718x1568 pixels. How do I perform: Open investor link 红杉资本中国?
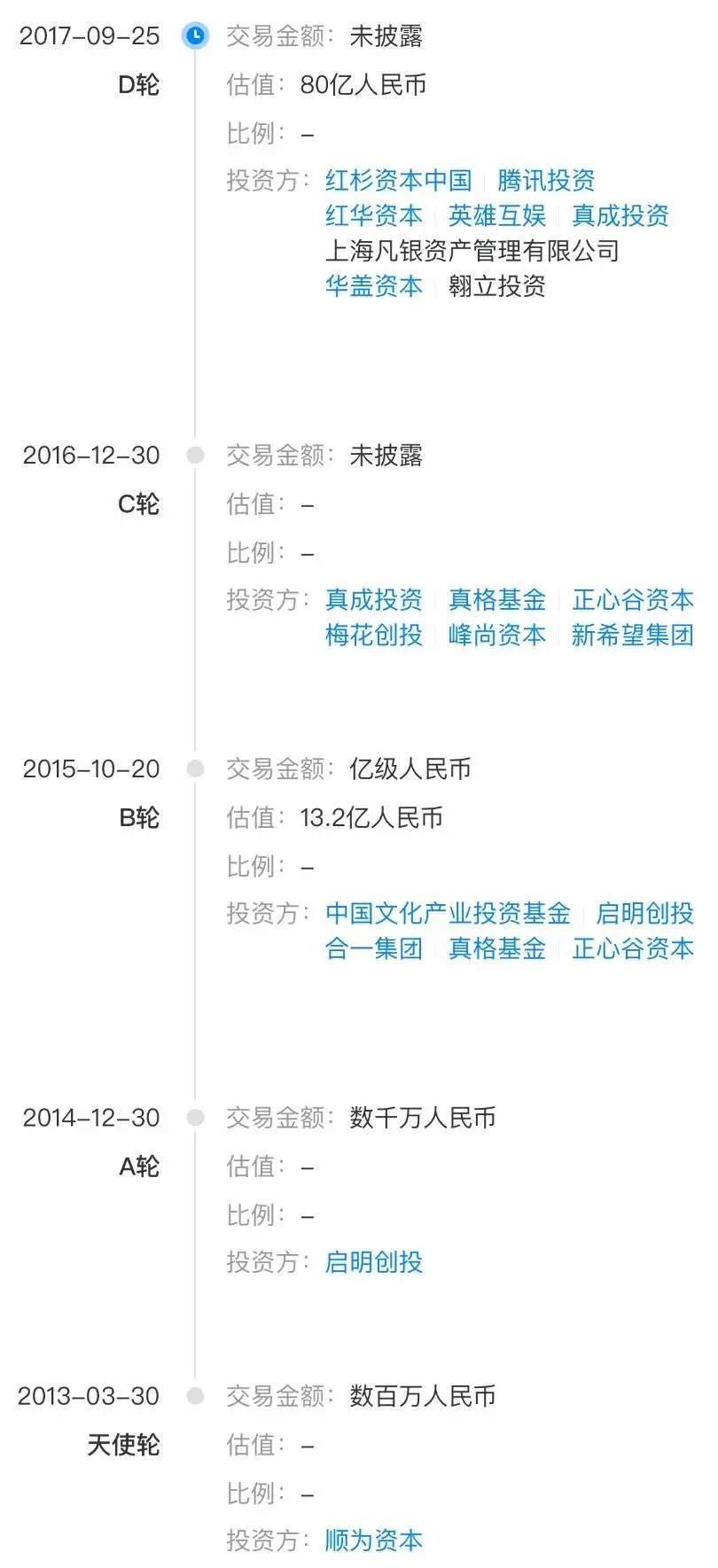pyautogui.click(x=398, y=181)
